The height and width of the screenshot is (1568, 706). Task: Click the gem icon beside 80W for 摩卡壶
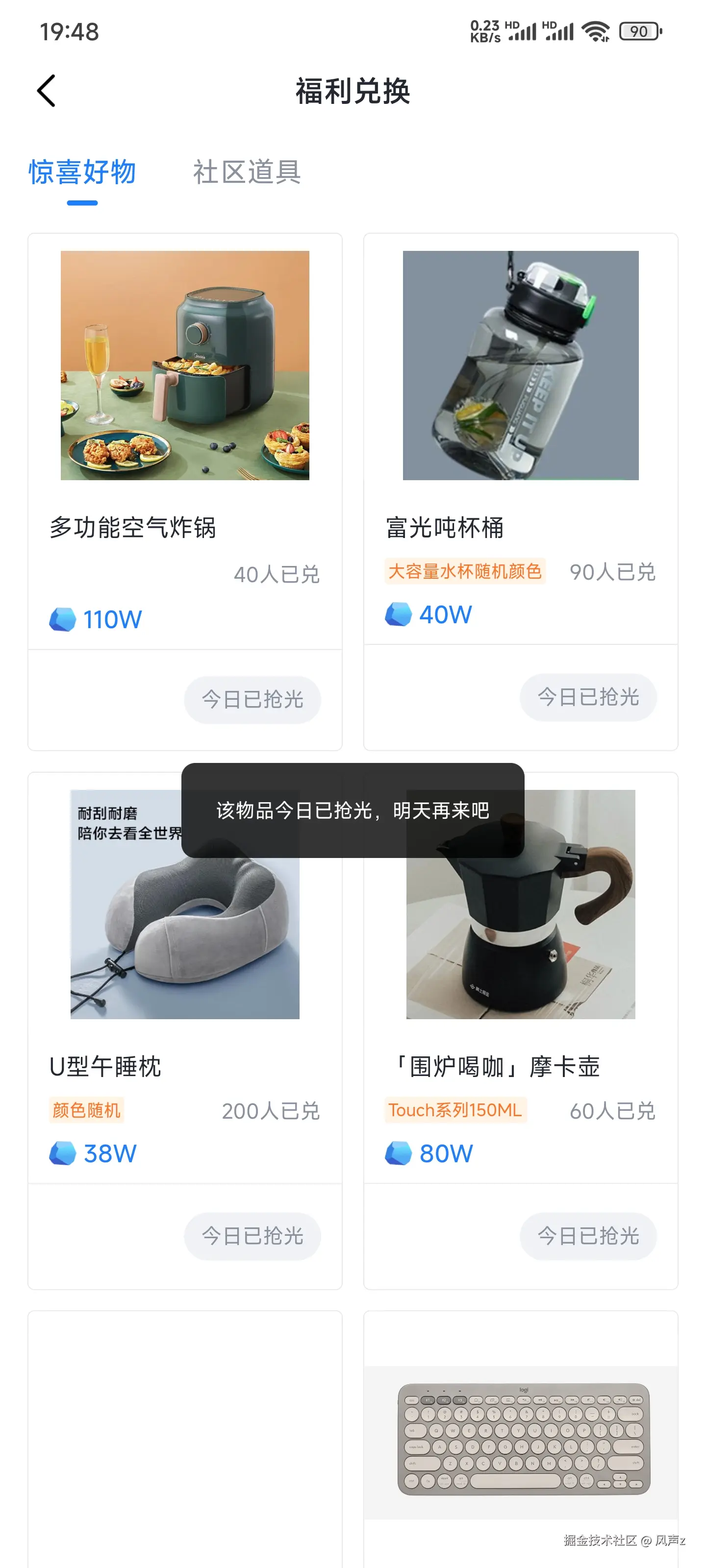click(399, 1152)
